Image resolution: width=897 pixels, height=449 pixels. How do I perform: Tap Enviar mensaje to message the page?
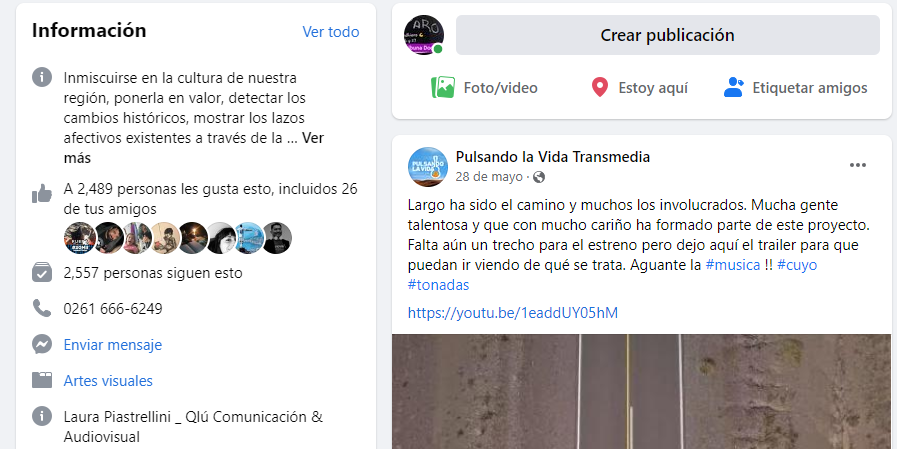(112, 345)
